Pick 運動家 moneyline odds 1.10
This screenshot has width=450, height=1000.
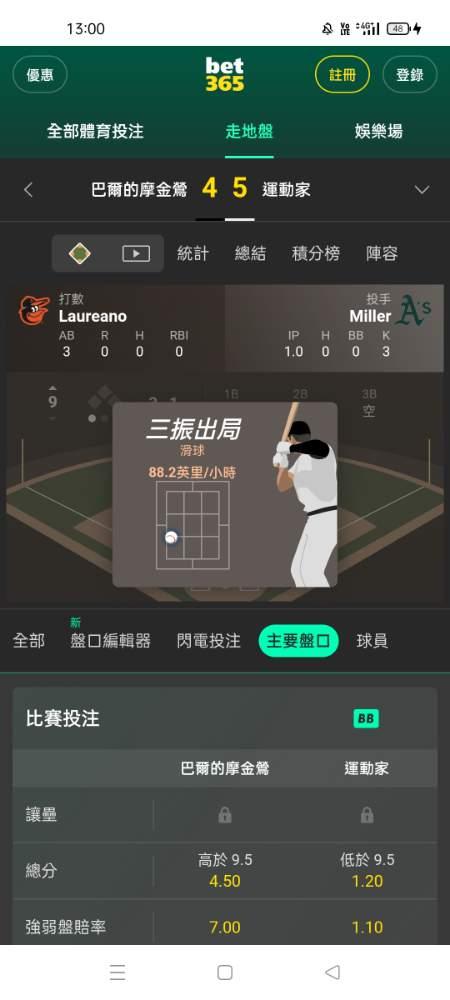click(x=367, y=927)
